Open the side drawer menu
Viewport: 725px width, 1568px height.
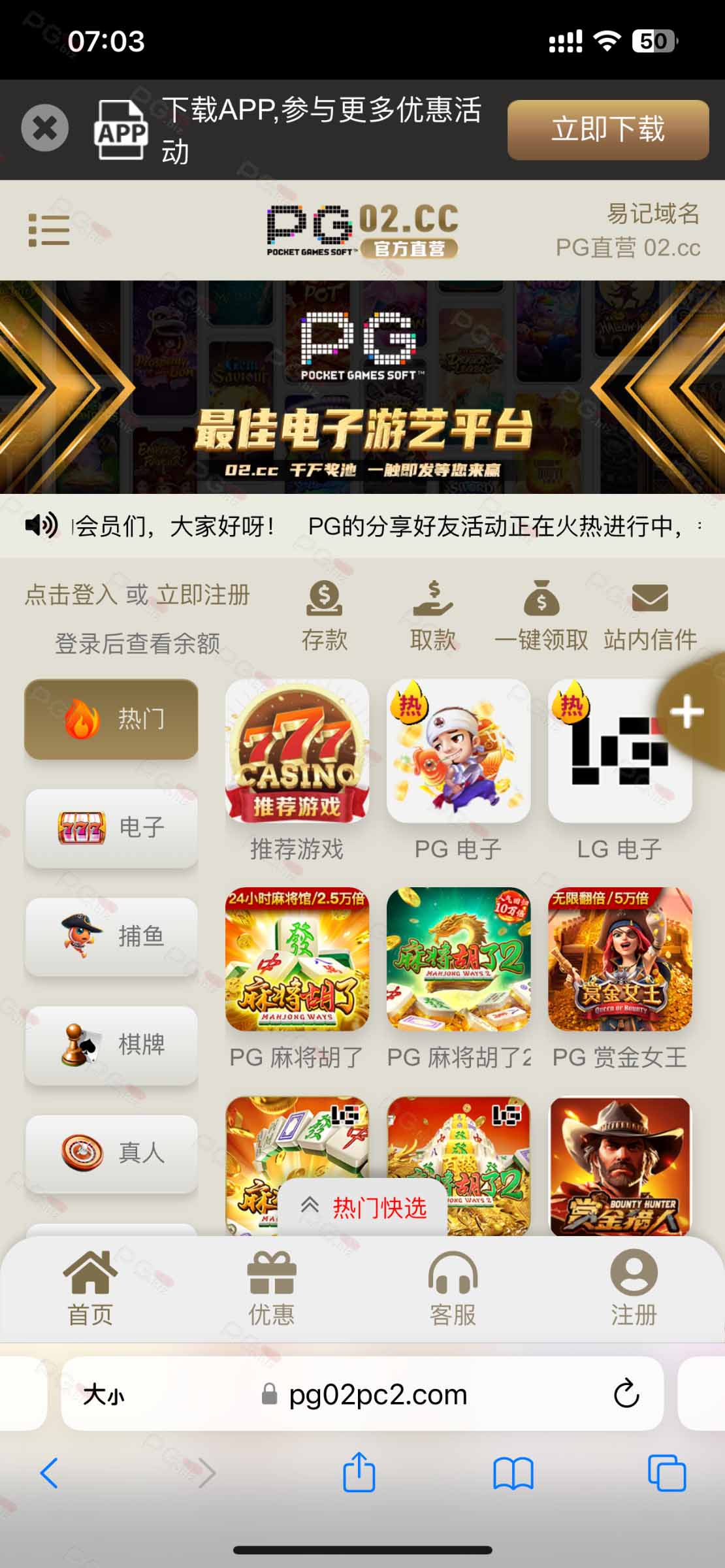click(49, 231)
